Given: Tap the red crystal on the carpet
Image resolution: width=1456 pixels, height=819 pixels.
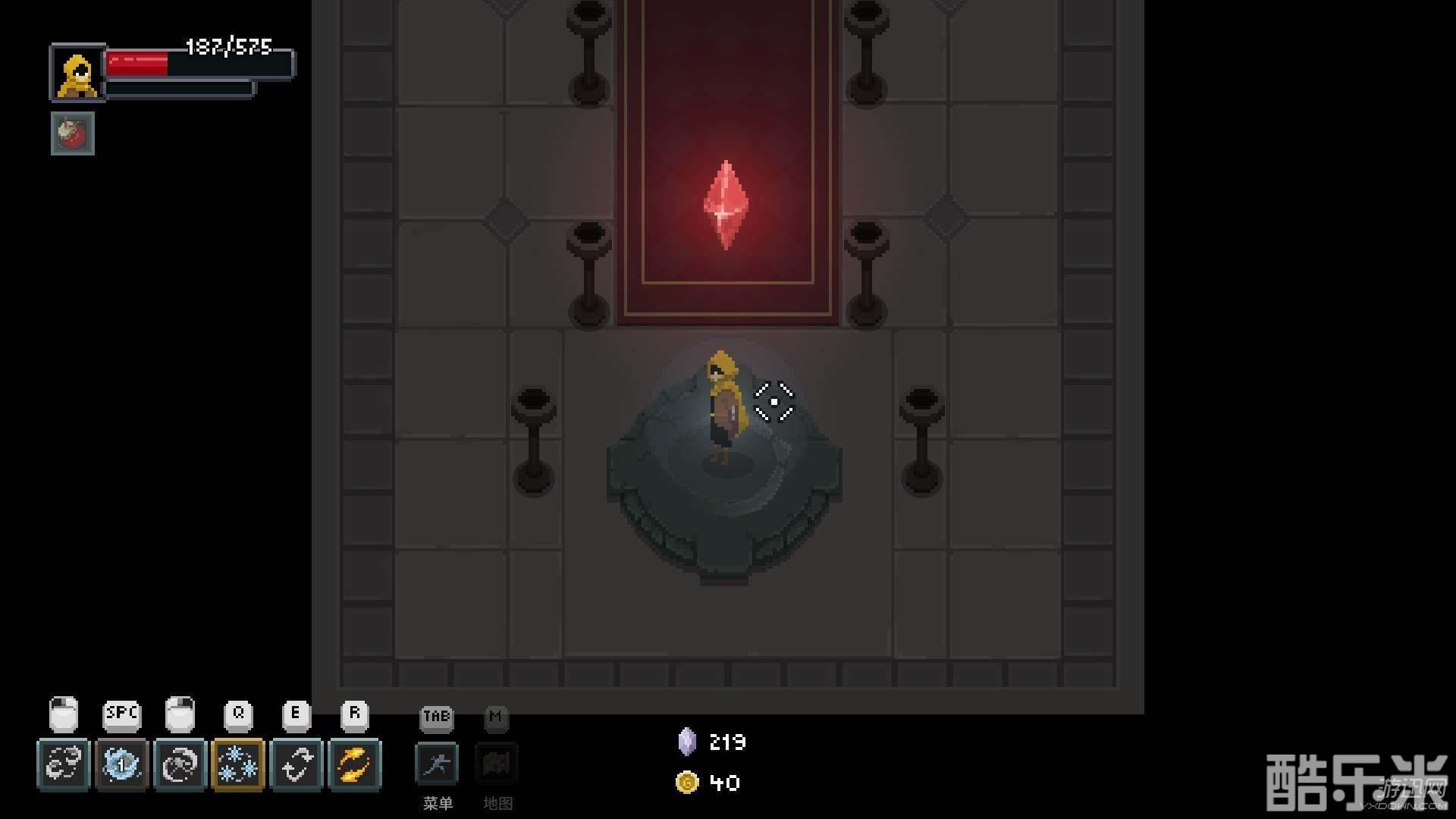Looking at the screenshot, I should coord(726,205).
